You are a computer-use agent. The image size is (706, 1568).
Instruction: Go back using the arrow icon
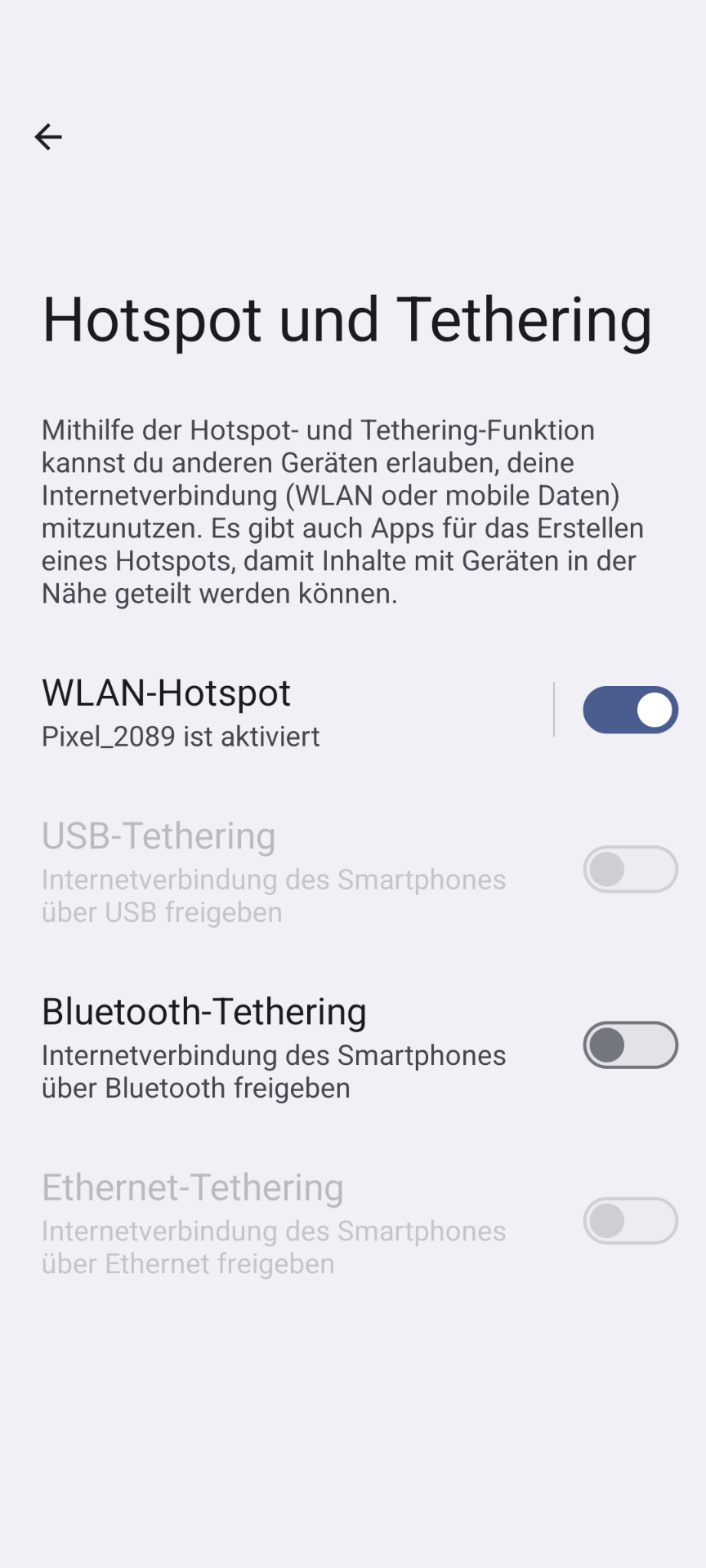48,136
